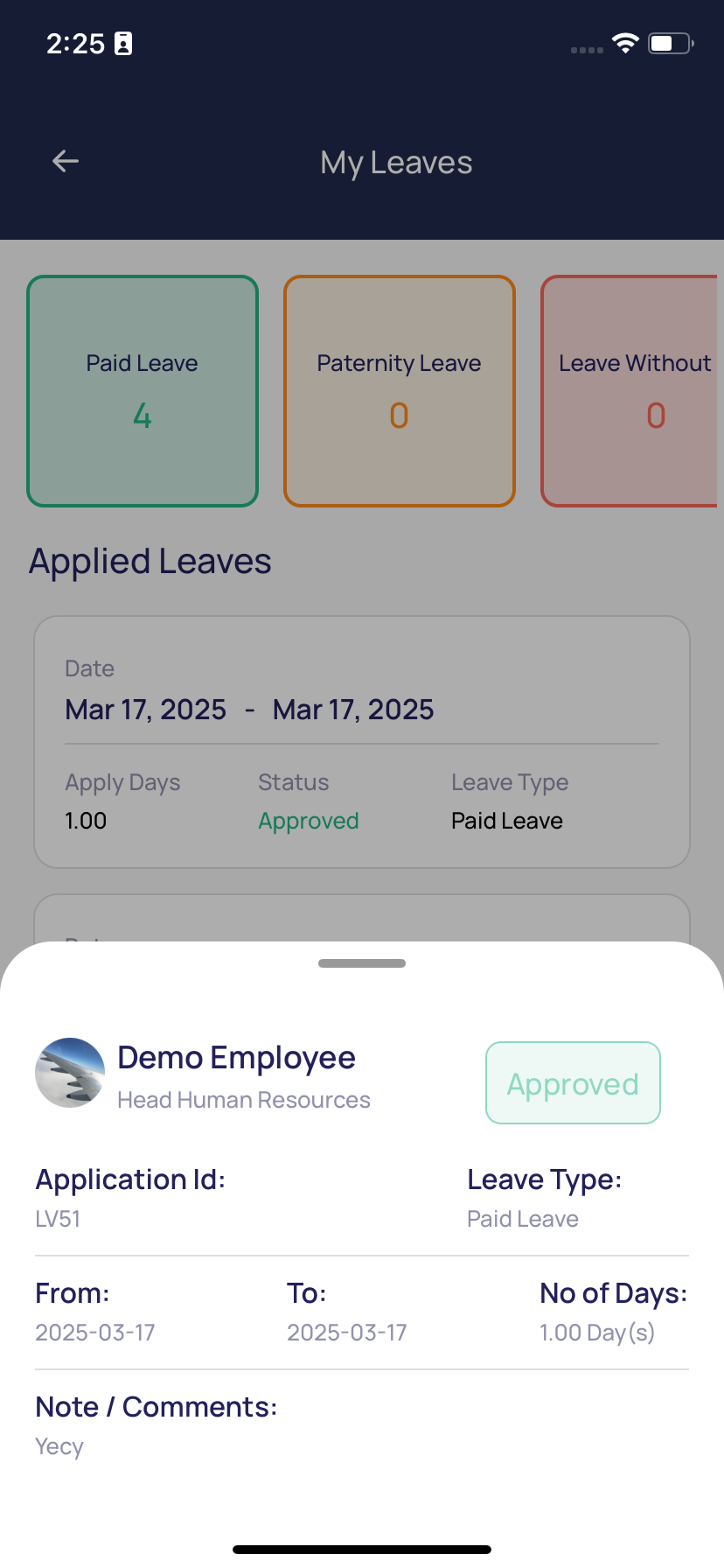Open the Mar 17, 2025 leave entry
This screenshot has width=724, height=1568.
(x=362, y=742)
